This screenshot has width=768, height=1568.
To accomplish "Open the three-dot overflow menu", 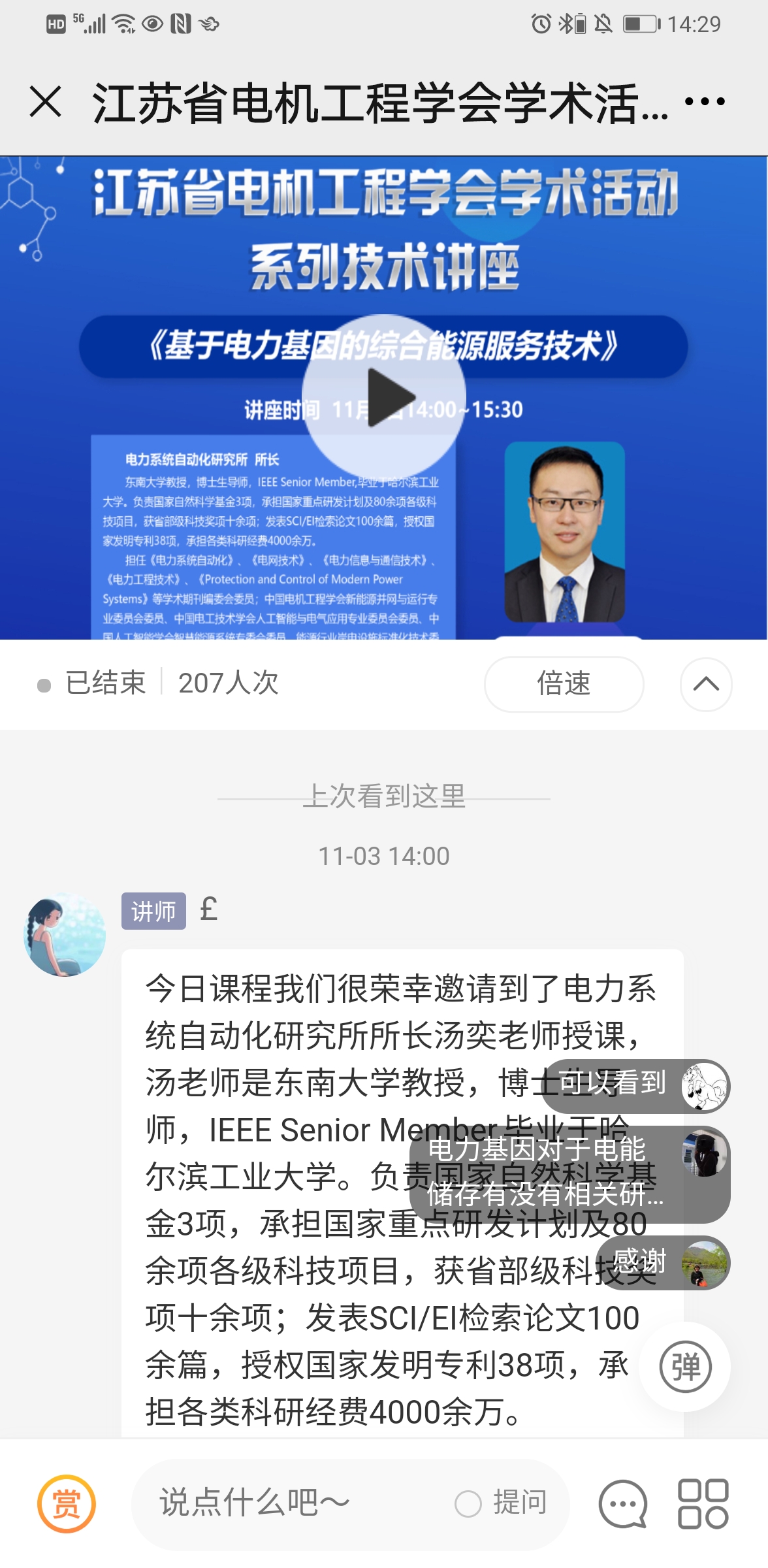I will coord(705,102).
